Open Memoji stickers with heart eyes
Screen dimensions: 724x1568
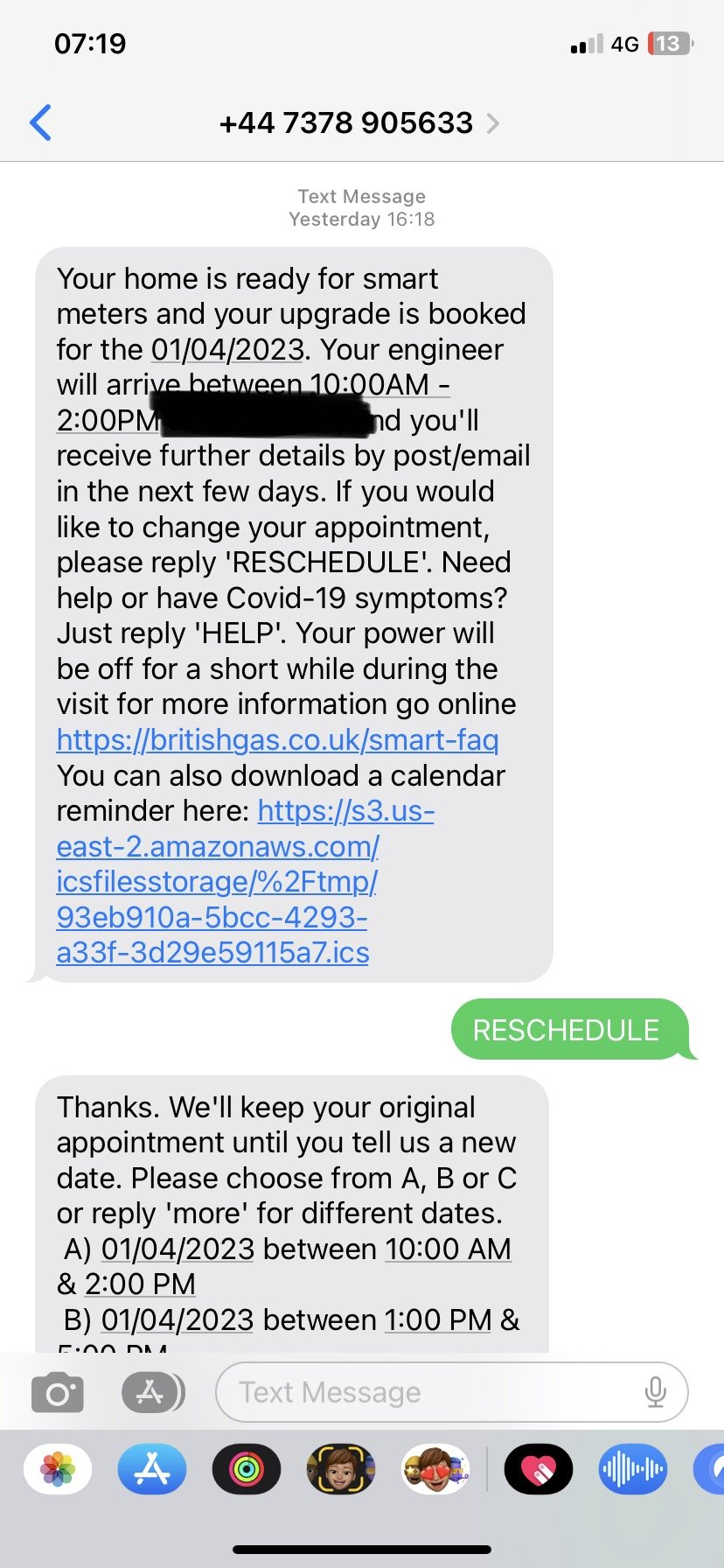tap(435, 1469)
